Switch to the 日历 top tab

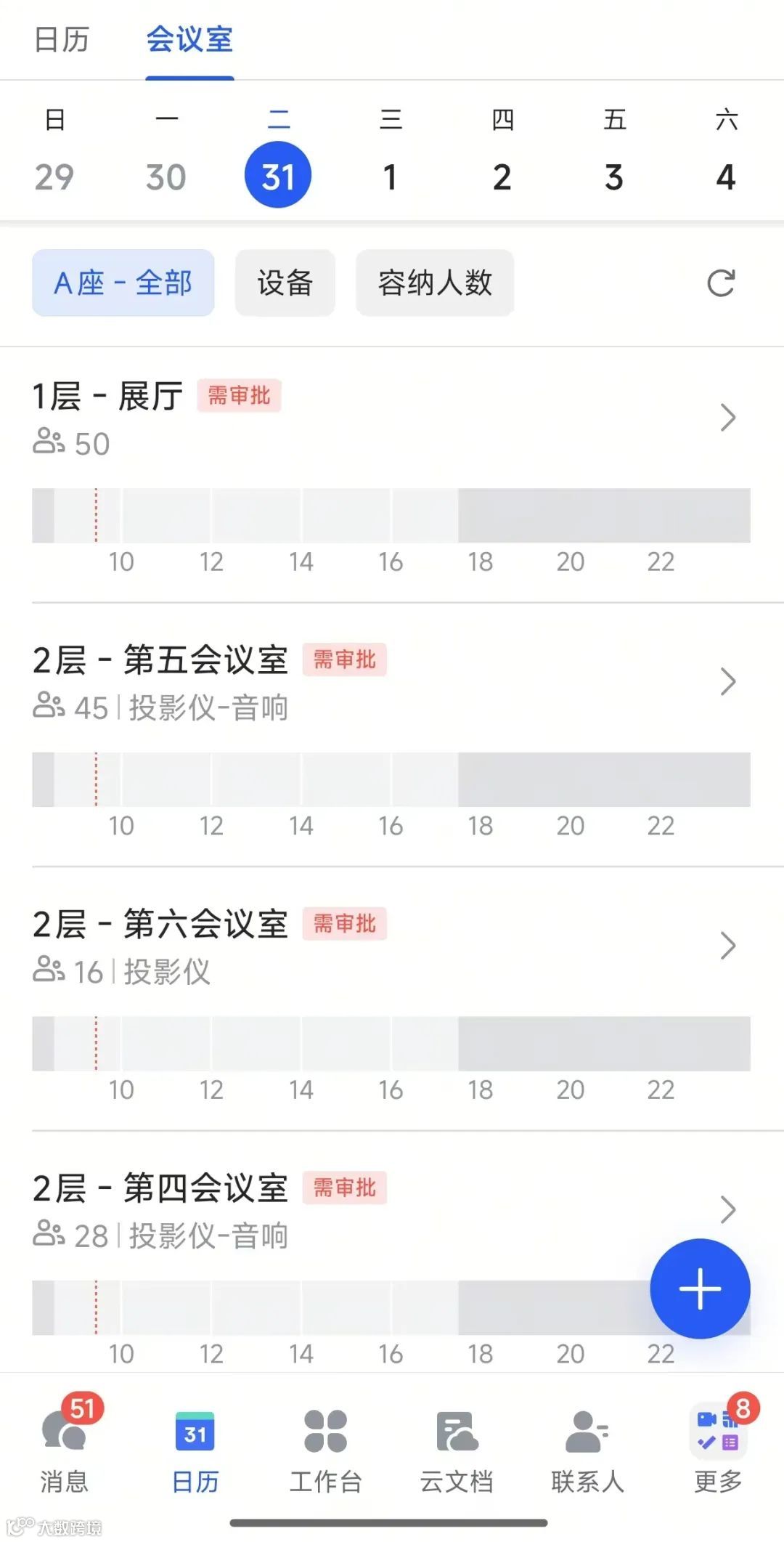pos(62,40)
